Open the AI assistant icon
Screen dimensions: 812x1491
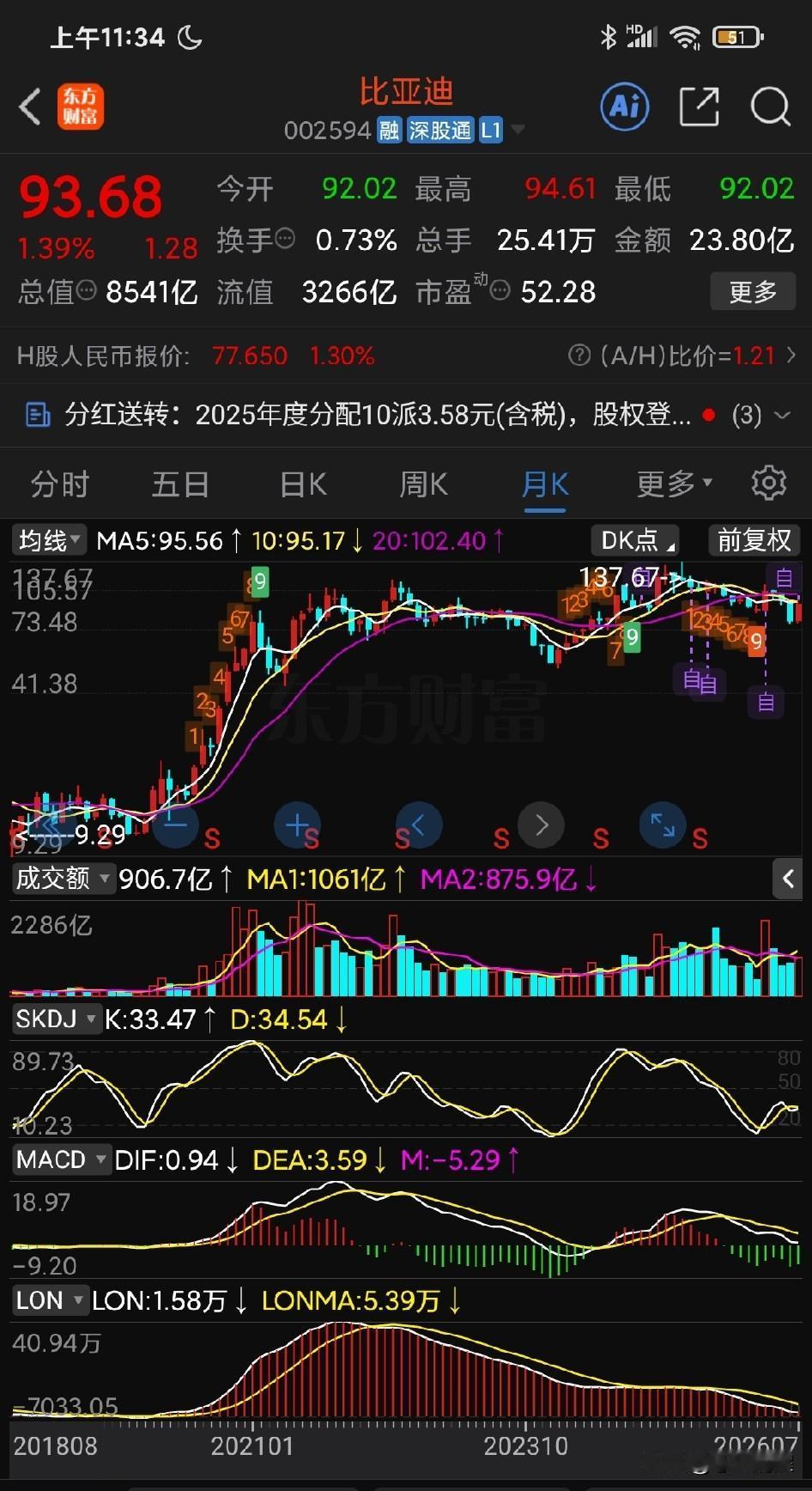[624, 107]
